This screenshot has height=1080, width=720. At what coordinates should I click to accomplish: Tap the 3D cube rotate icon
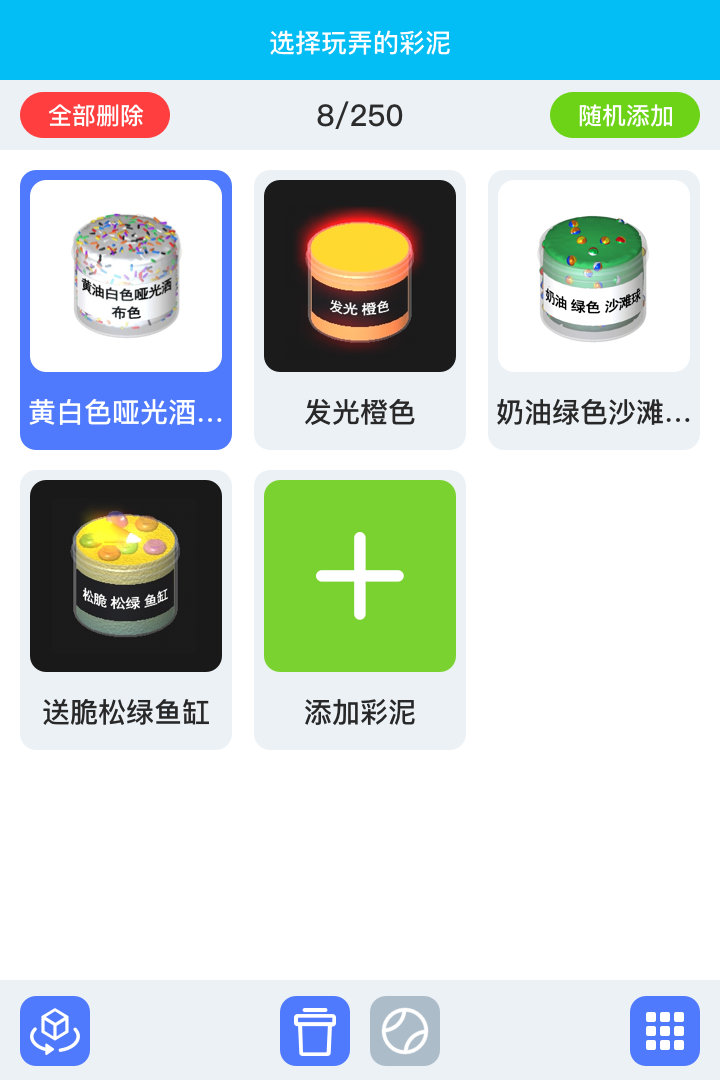pyautogui.click(x=55, y=1031)
